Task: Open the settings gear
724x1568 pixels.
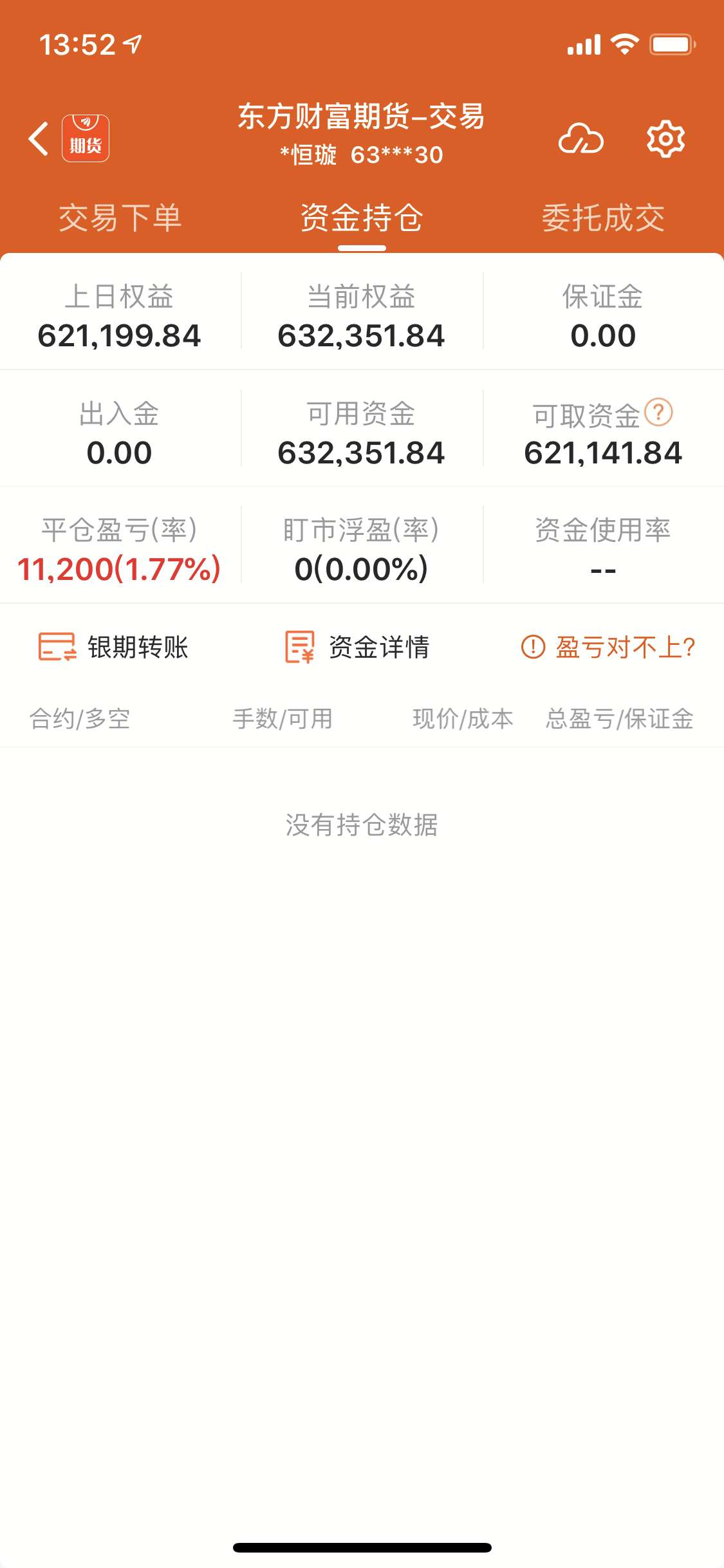Action: 665,138
